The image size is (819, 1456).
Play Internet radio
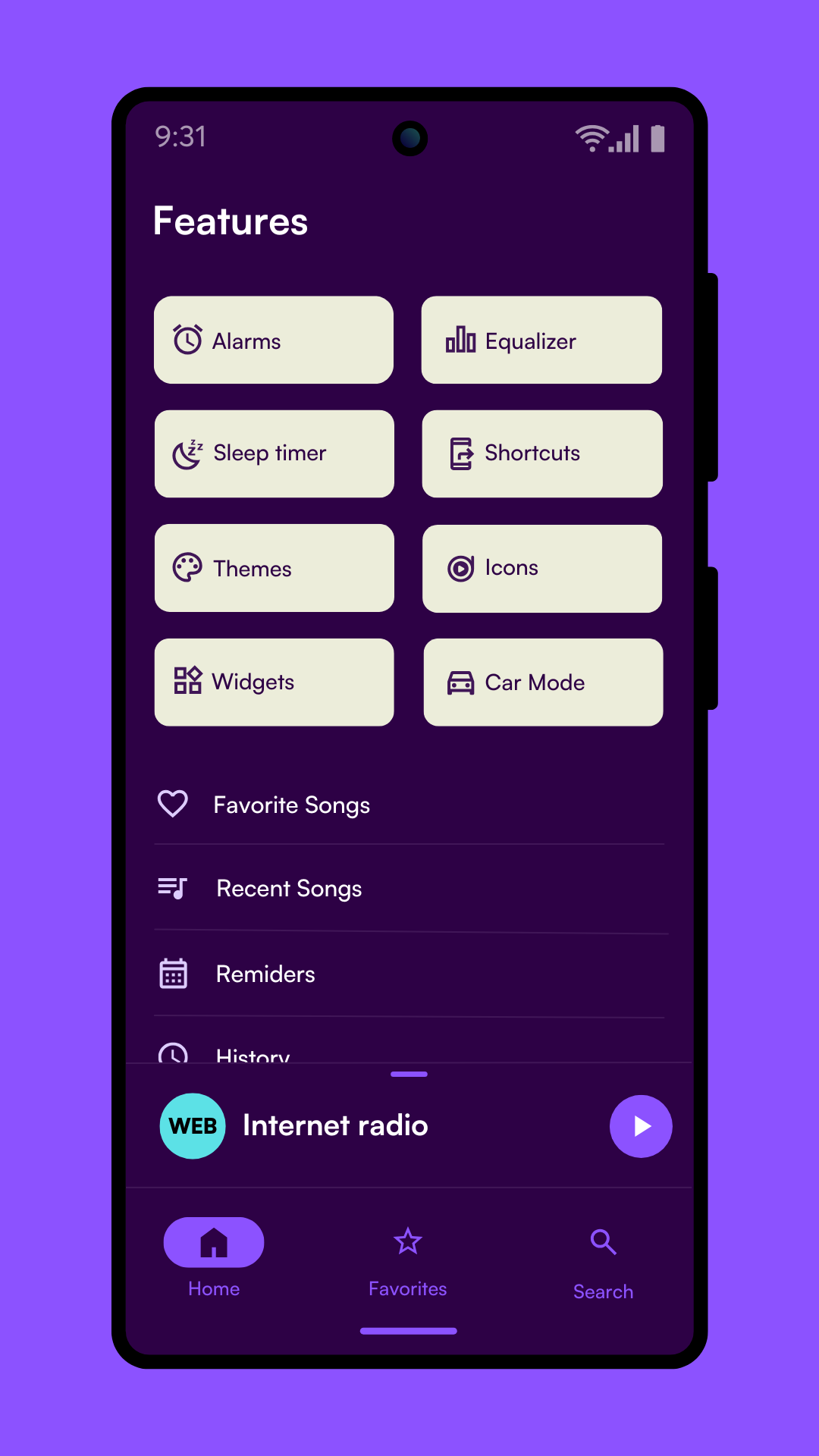click(x=641, y=1126)
